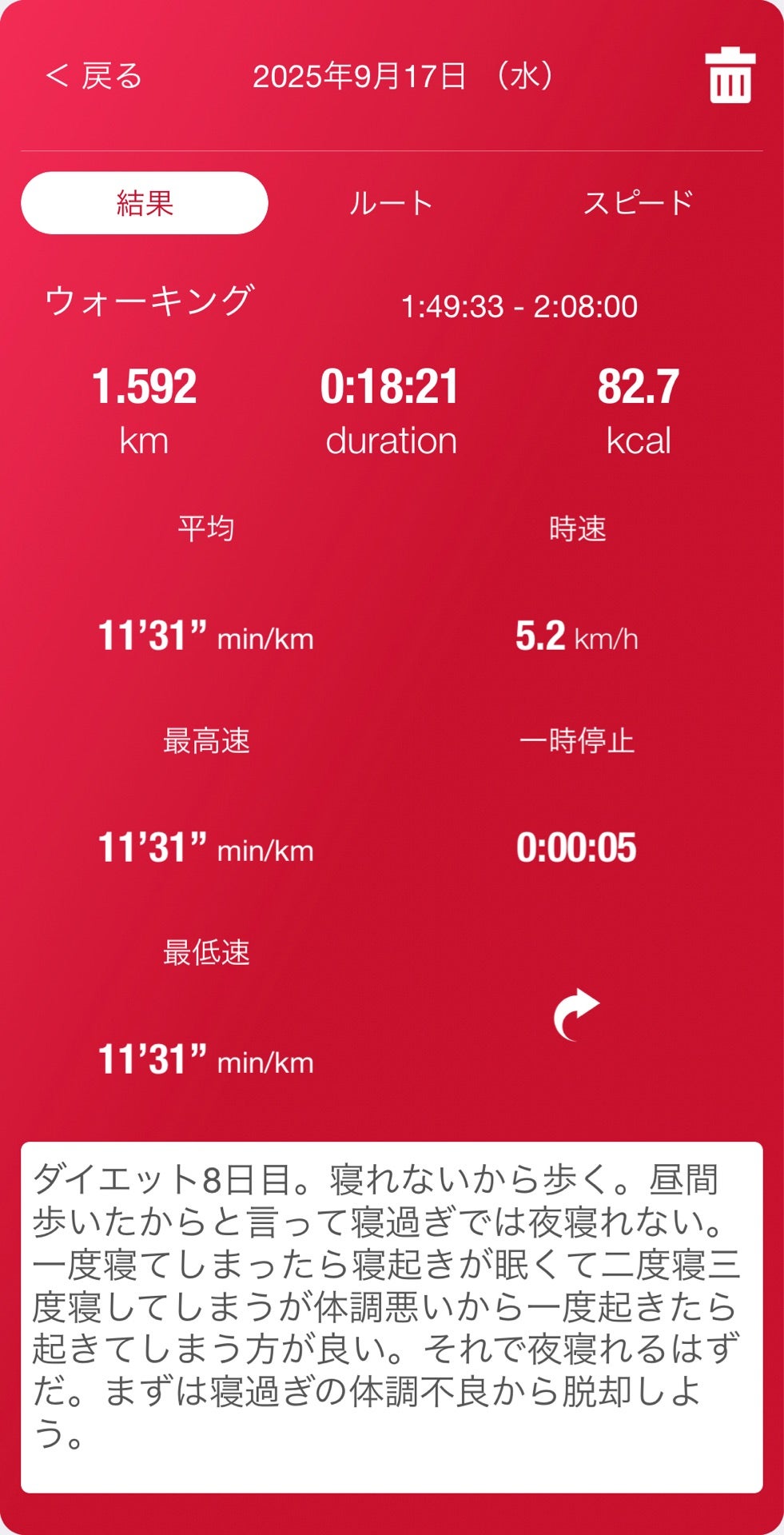Select the 1.592 km distance value
Image resolution: width=784 pixels, height=1535 pixels.
coord(145,388)
